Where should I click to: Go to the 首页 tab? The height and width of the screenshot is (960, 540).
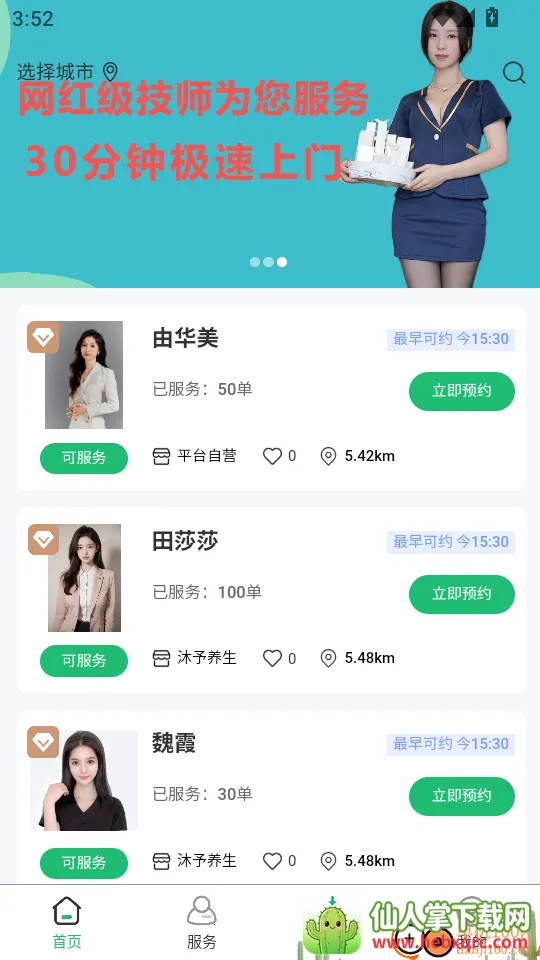coord(67,923)
